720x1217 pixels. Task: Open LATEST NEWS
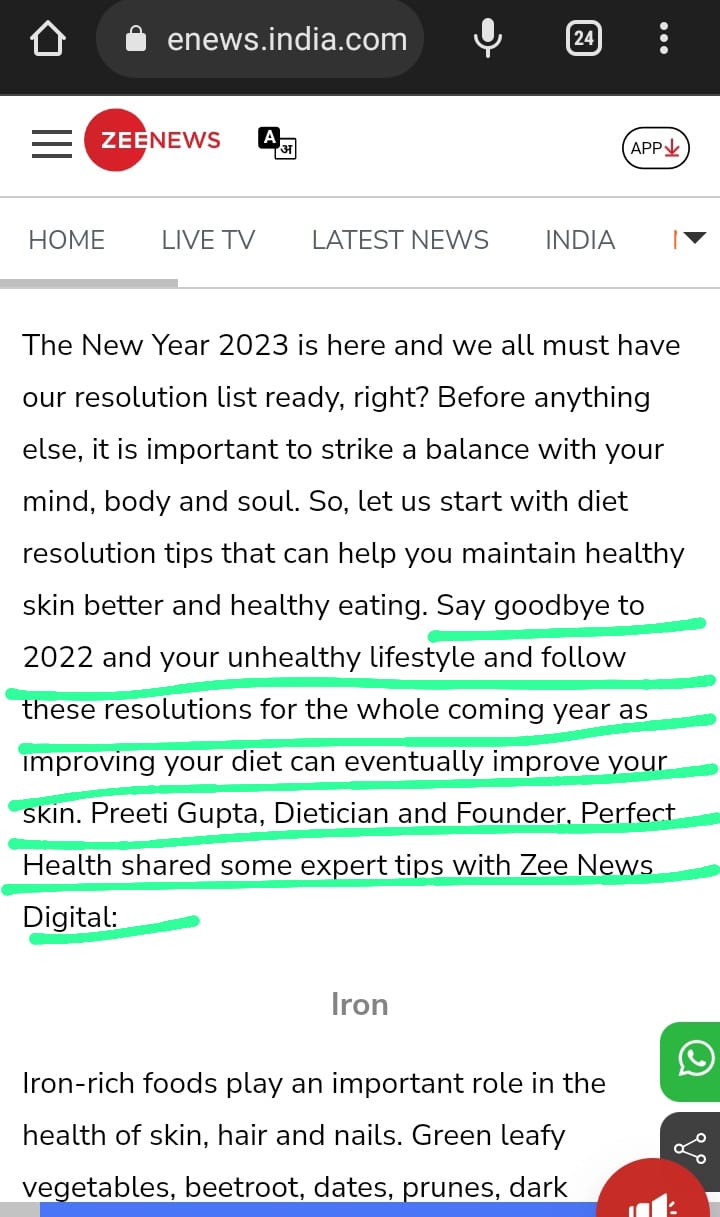pyautogui.click(x=400, y=239)
